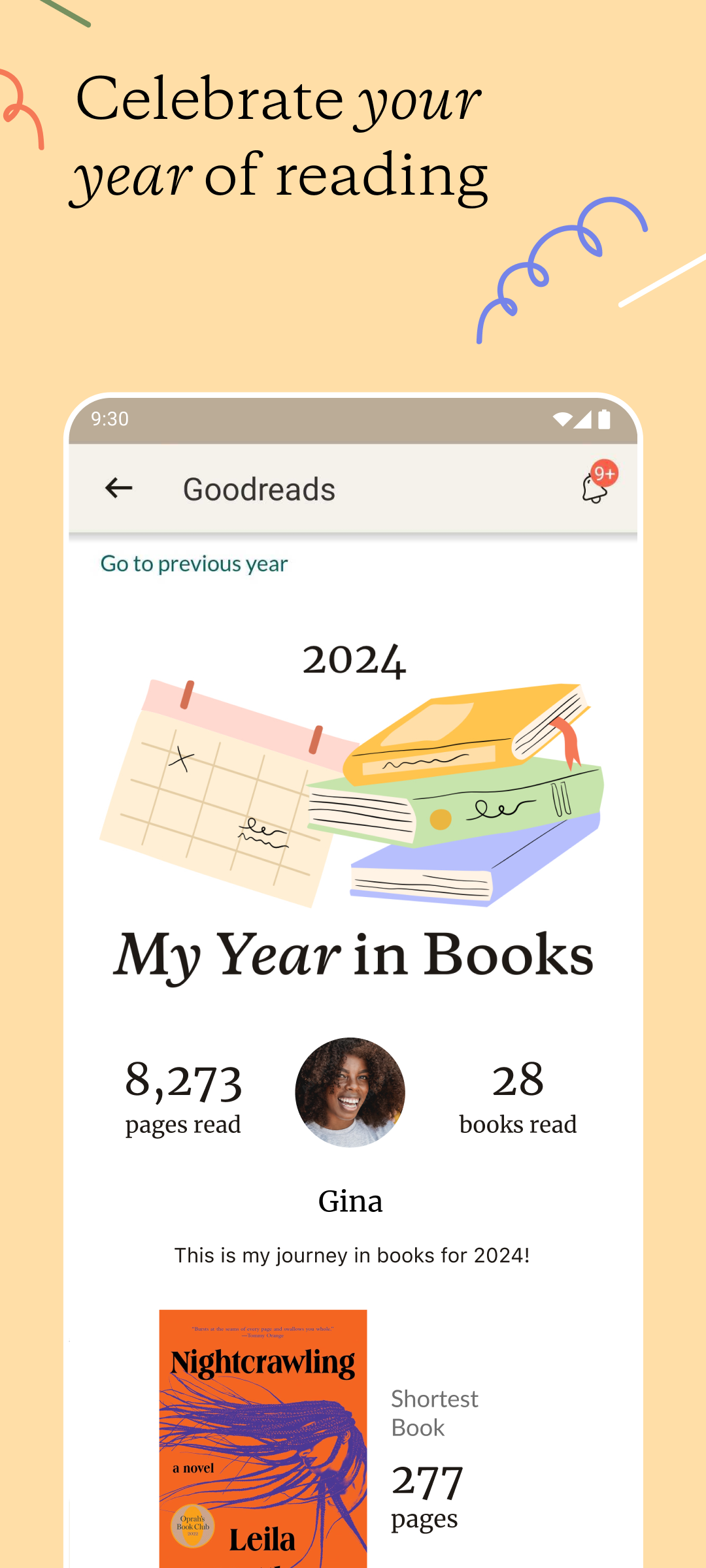This screenshot has width=706, height=1568.
Task: Check the 9+ notification badge
Action: click(605, 472)
